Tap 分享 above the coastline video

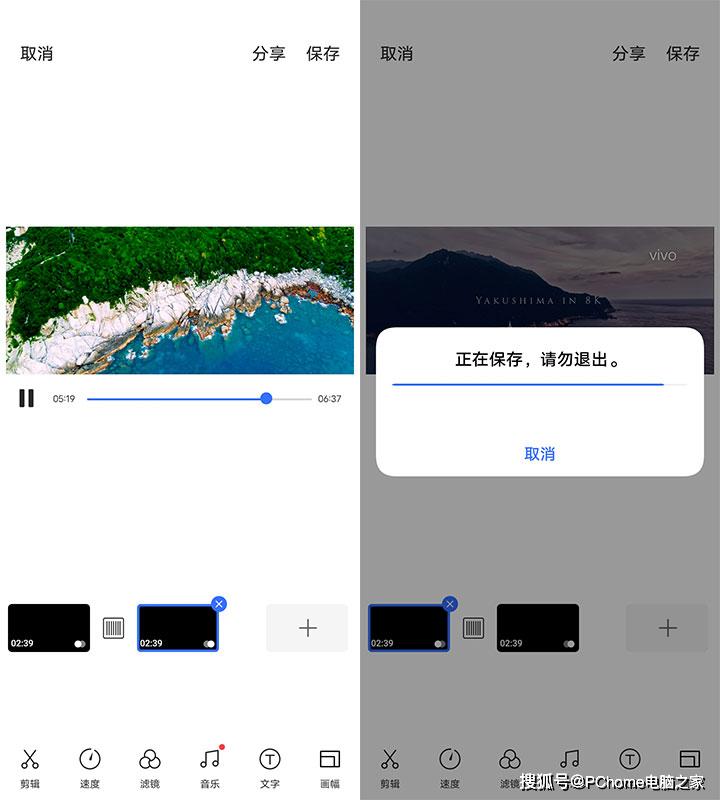point(269,54)
